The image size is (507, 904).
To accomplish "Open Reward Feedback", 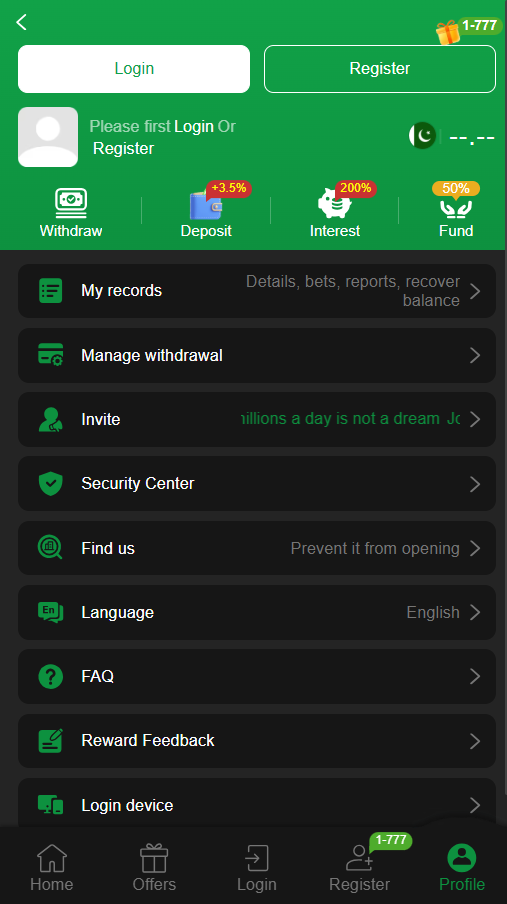I will [x=257, y=741].
